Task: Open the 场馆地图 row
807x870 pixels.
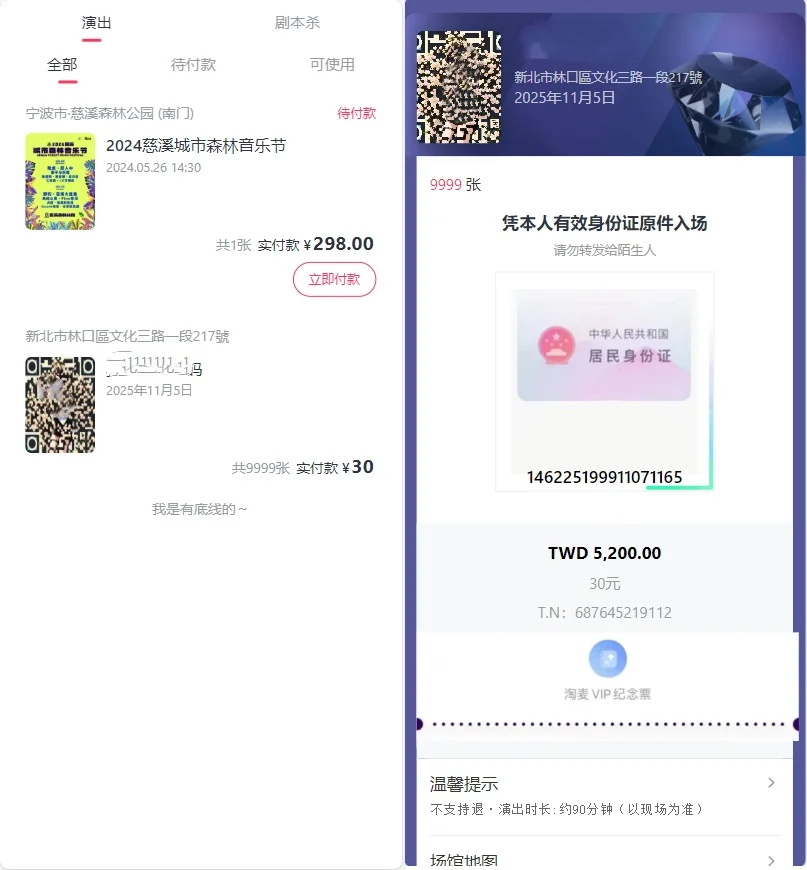Action: 604,860
